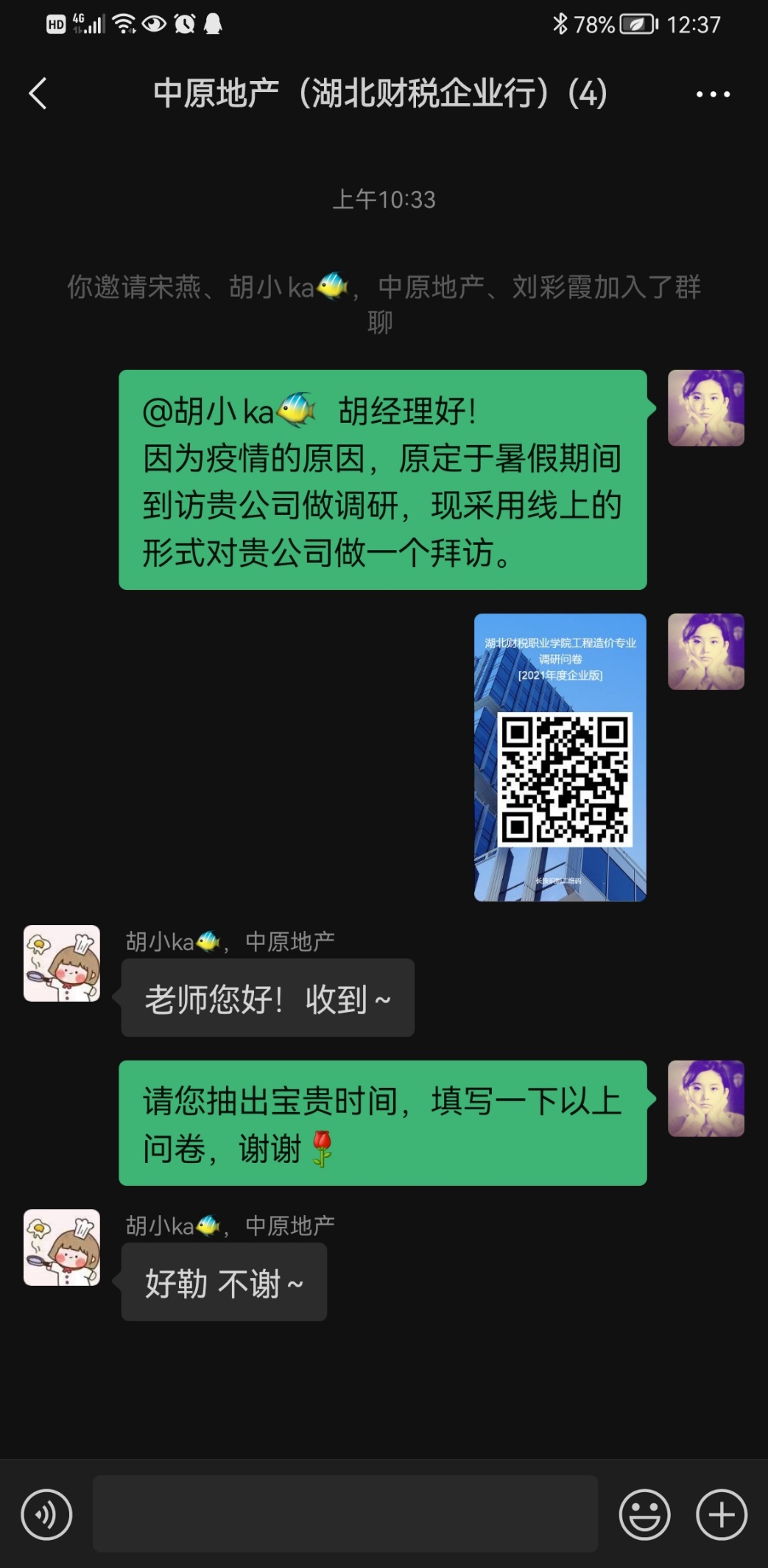Switch to voice message input
This screenshot has height=1568, width=768.
click(46, 1514)
